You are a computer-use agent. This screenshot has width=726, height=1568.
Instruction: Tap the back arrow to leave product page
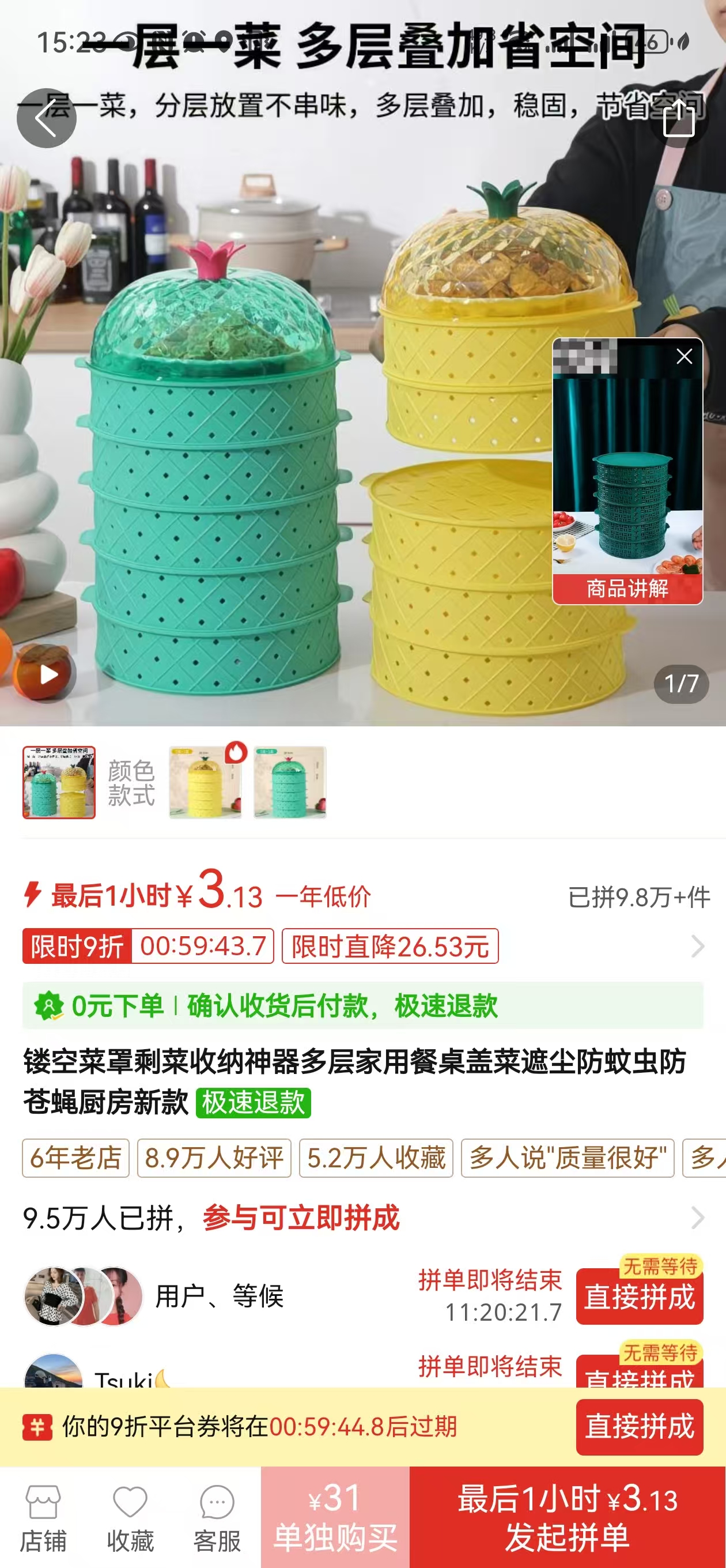click(x=46, y=118)
